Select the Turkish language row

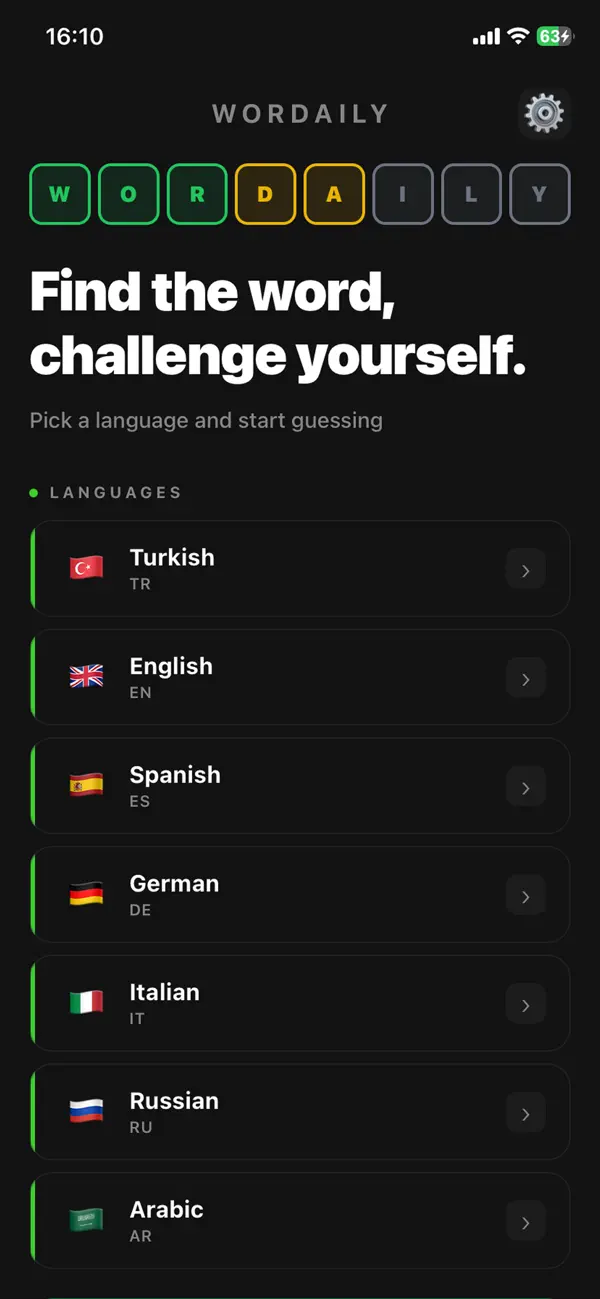pos(300,568)
